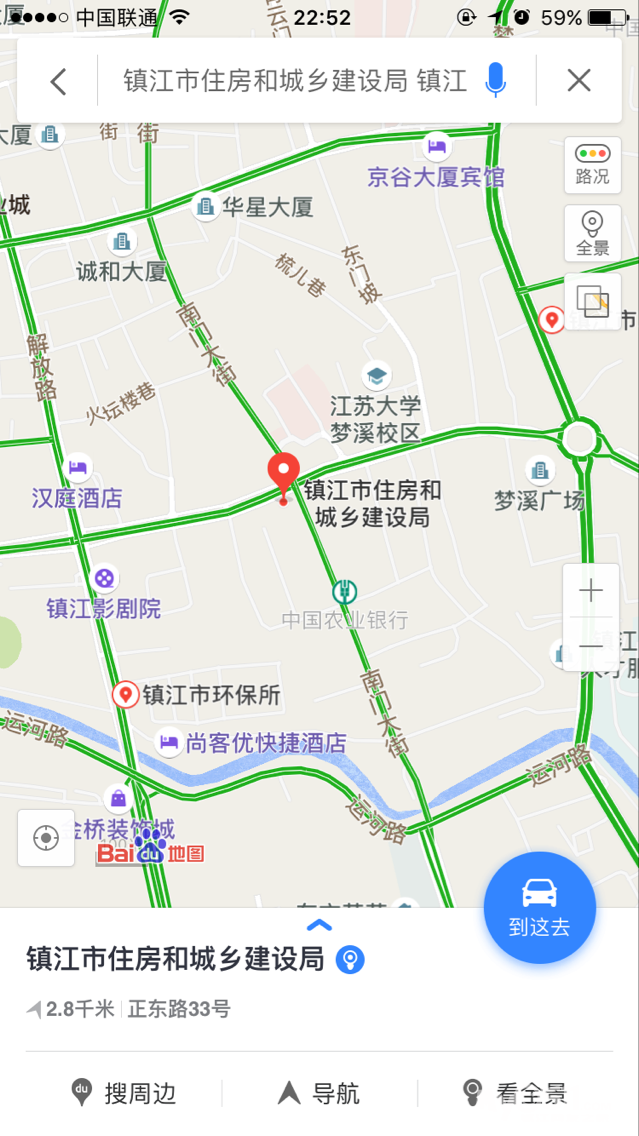Tap the 到这去 route button
This screenshot has height=1136, width=639.
point(539,907)
